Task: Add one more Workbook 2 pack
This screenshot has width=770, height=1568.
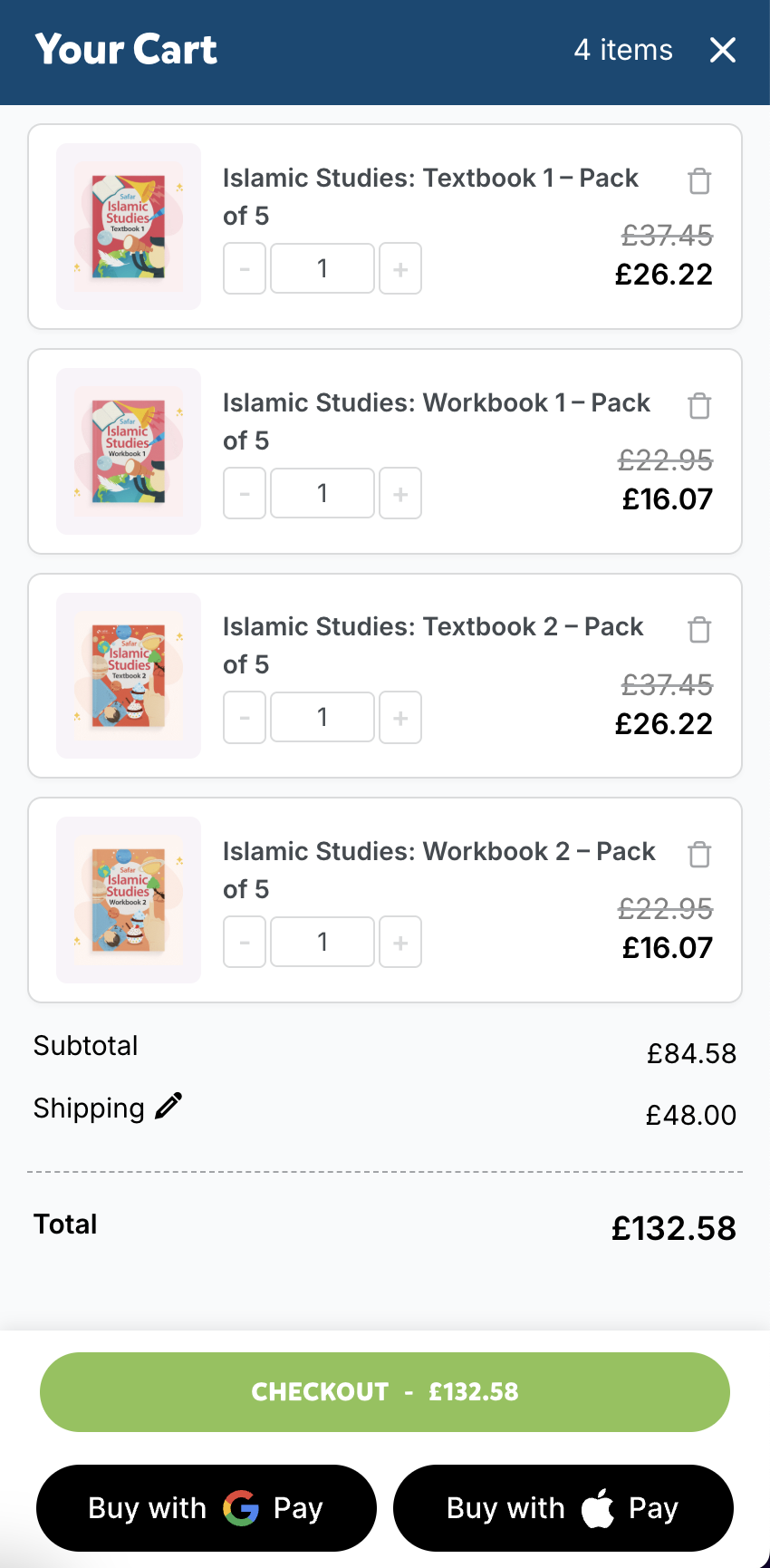Action: click(x=400, y=943)
